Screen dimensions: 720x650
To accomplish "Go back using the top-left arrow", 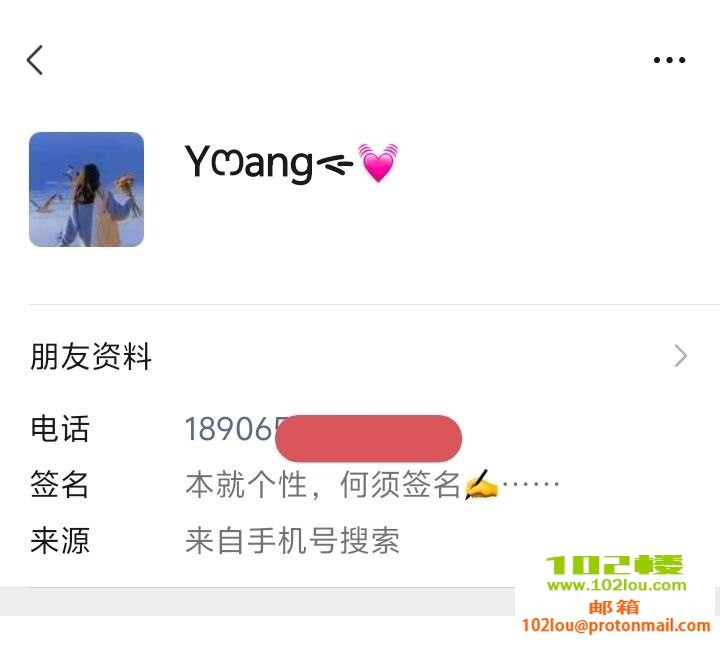I will click(35, 60).
